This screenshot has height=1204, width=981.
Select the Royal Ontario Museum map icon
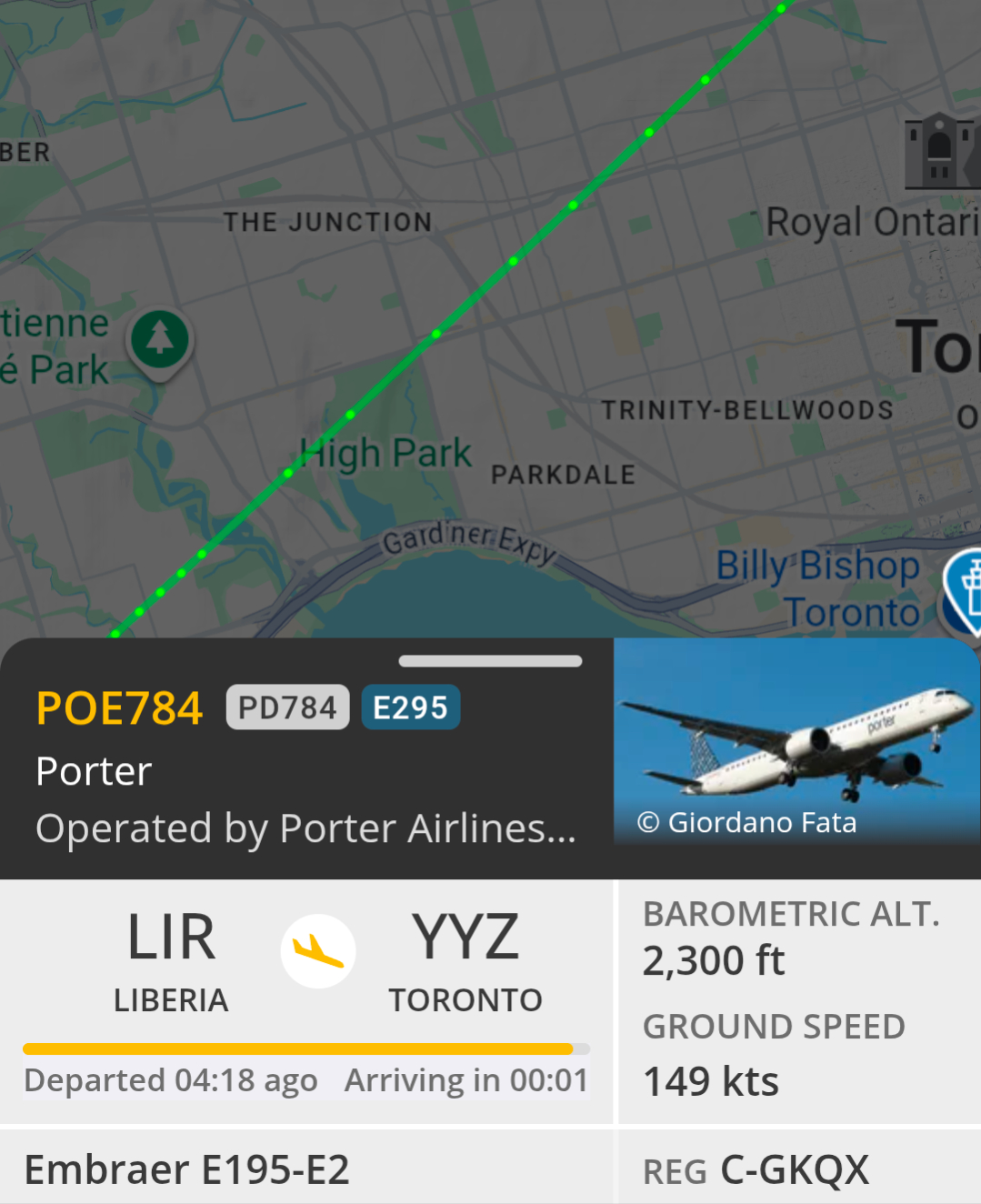point(942,151)
